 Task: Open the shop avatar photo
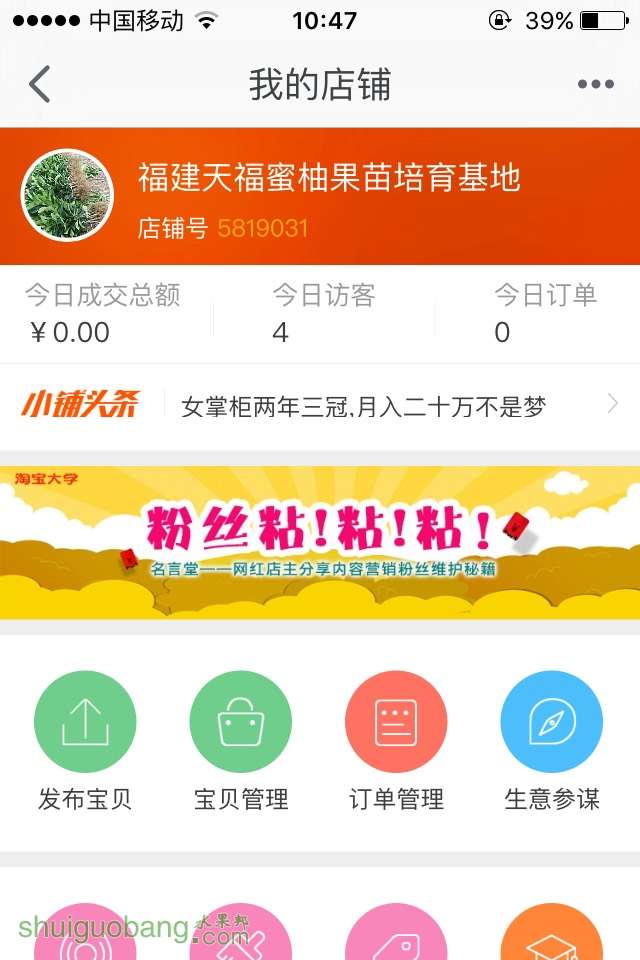click(x=67, y=195)
